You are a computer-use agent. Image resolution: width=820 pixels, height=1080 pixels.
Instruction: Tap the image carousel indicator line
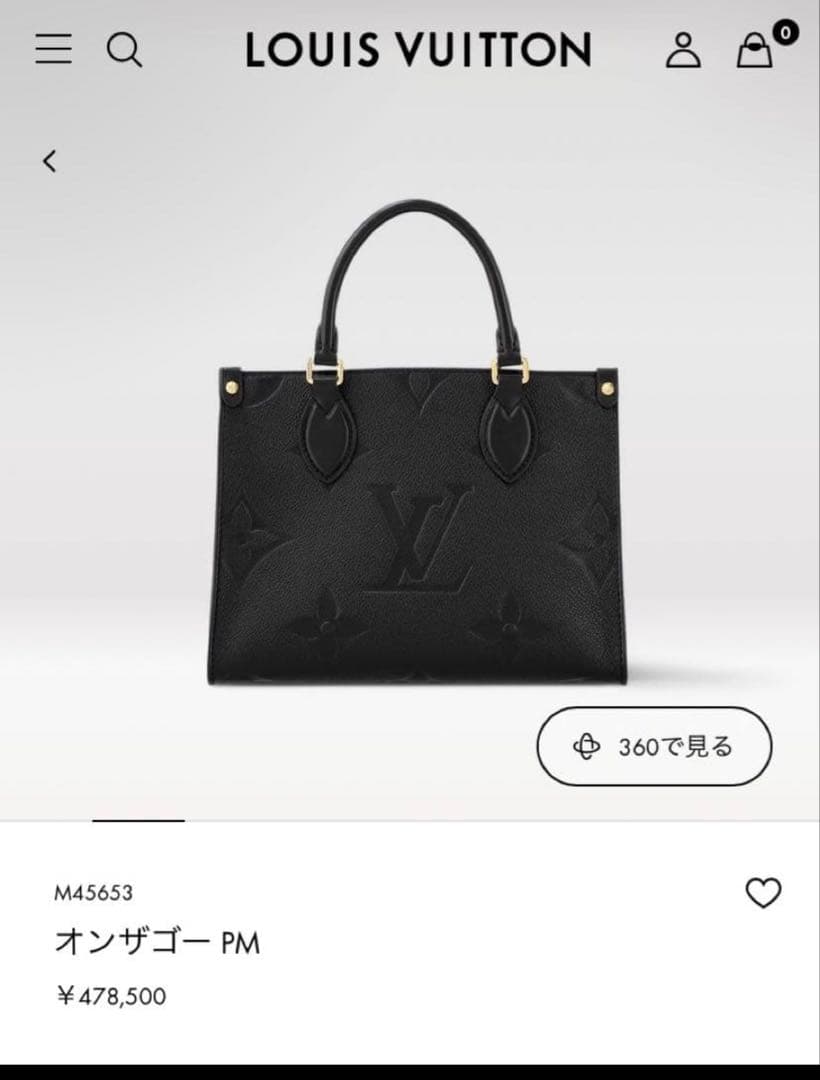click(x=140, y=822)
